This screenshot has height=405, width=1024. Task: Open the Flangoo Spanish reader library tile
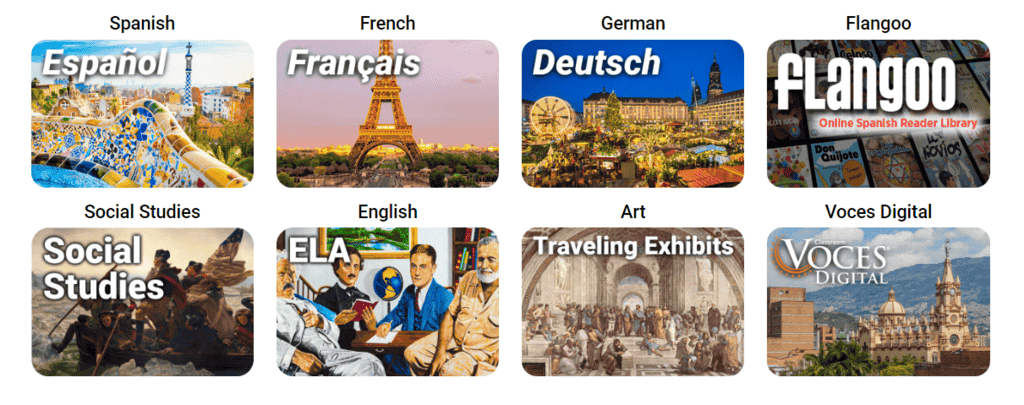click(x=878, y=113)
